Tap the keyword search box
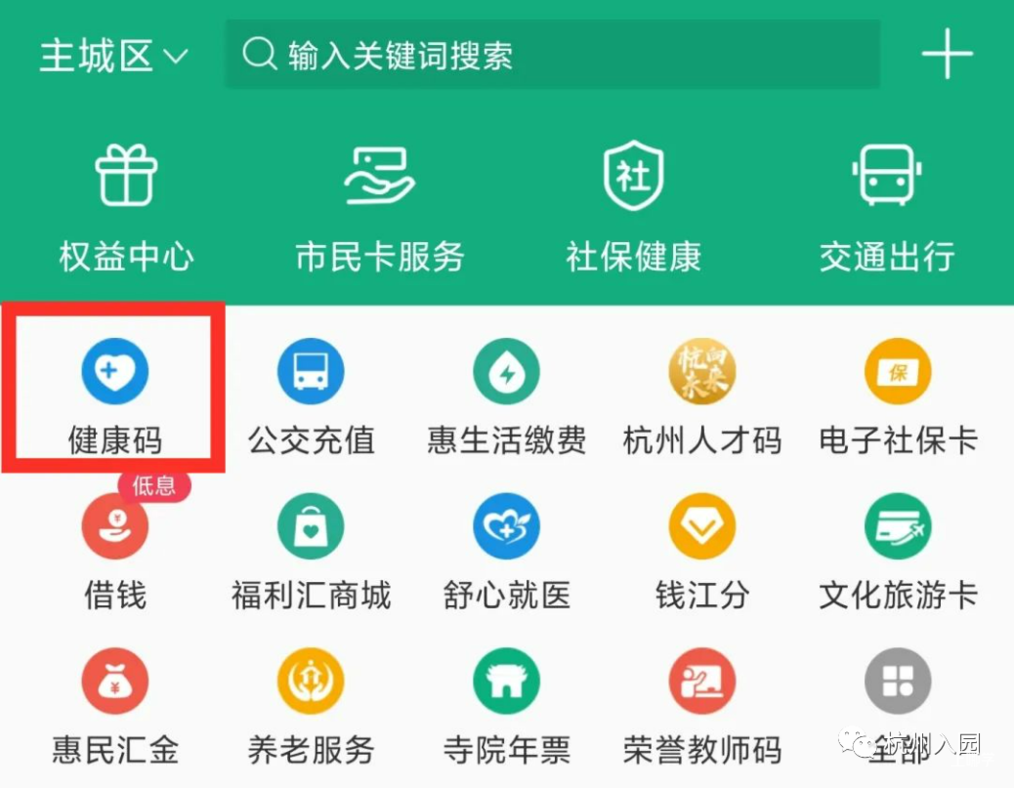The height and width of the screenshot is (788, 1014). 552,55
